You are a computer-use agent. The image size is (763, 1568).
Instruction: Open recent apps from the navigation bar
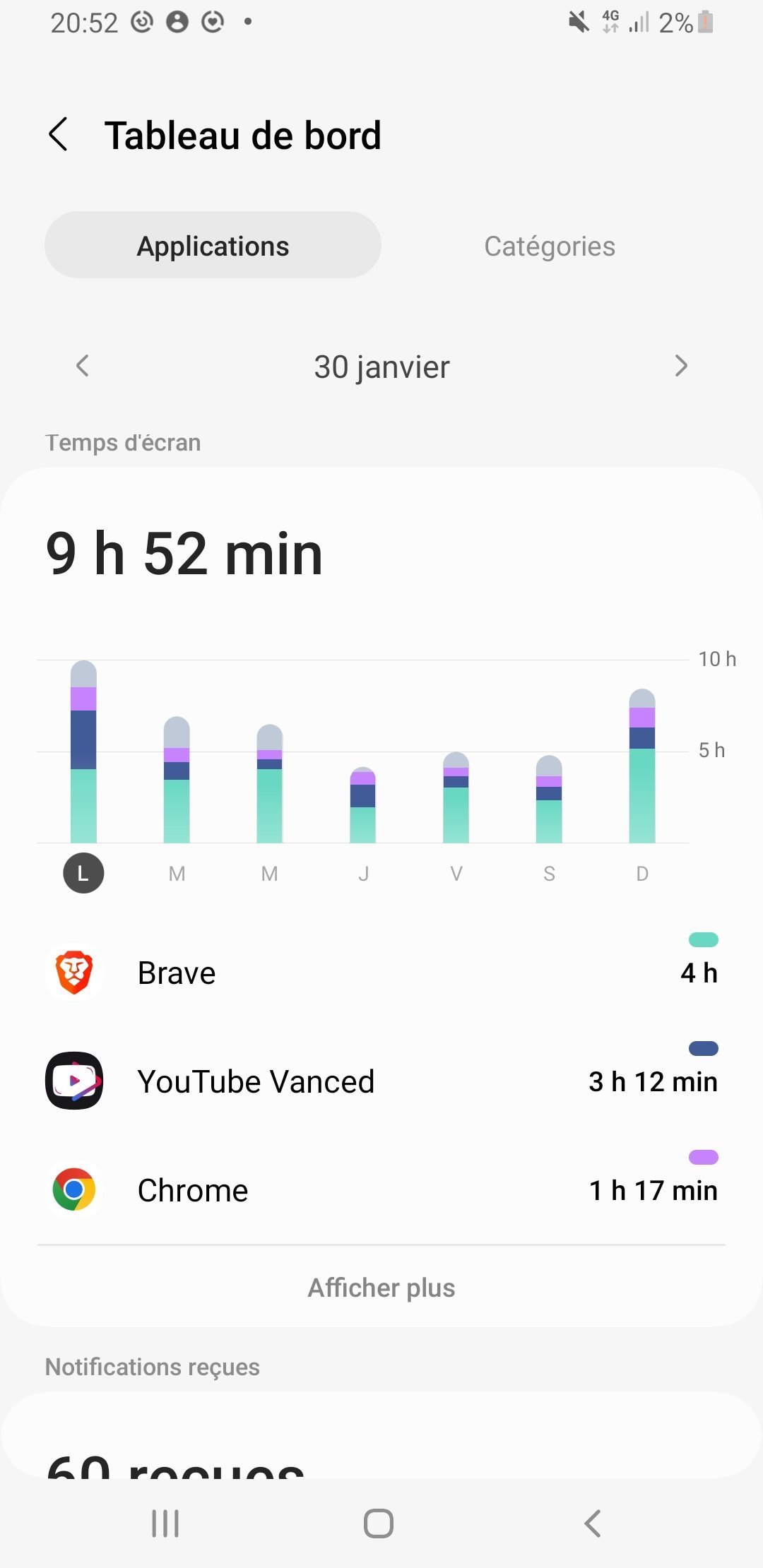point(165,1524)
